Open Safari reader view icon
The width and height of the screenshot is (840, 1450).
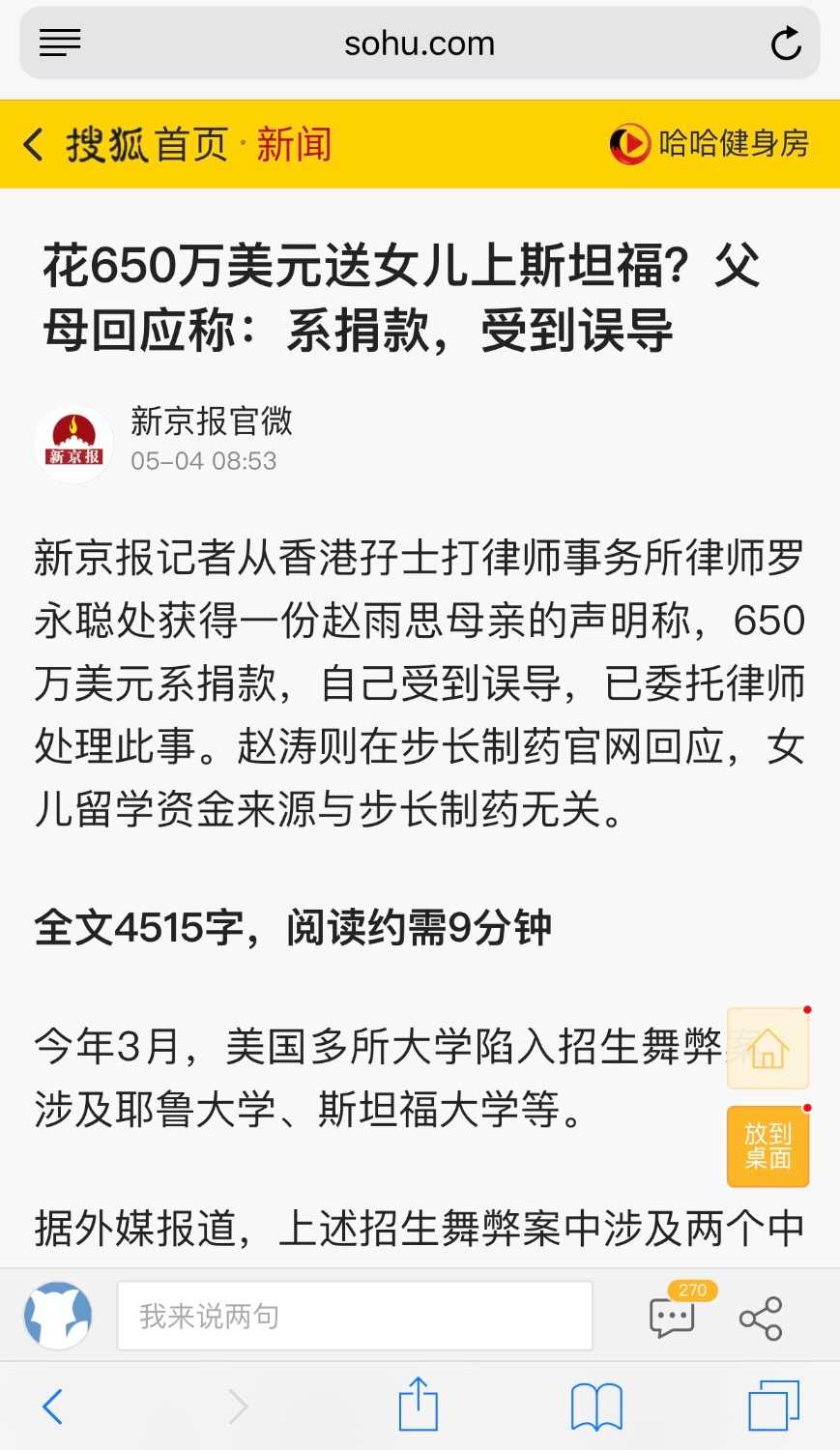[x=60, y=43]
